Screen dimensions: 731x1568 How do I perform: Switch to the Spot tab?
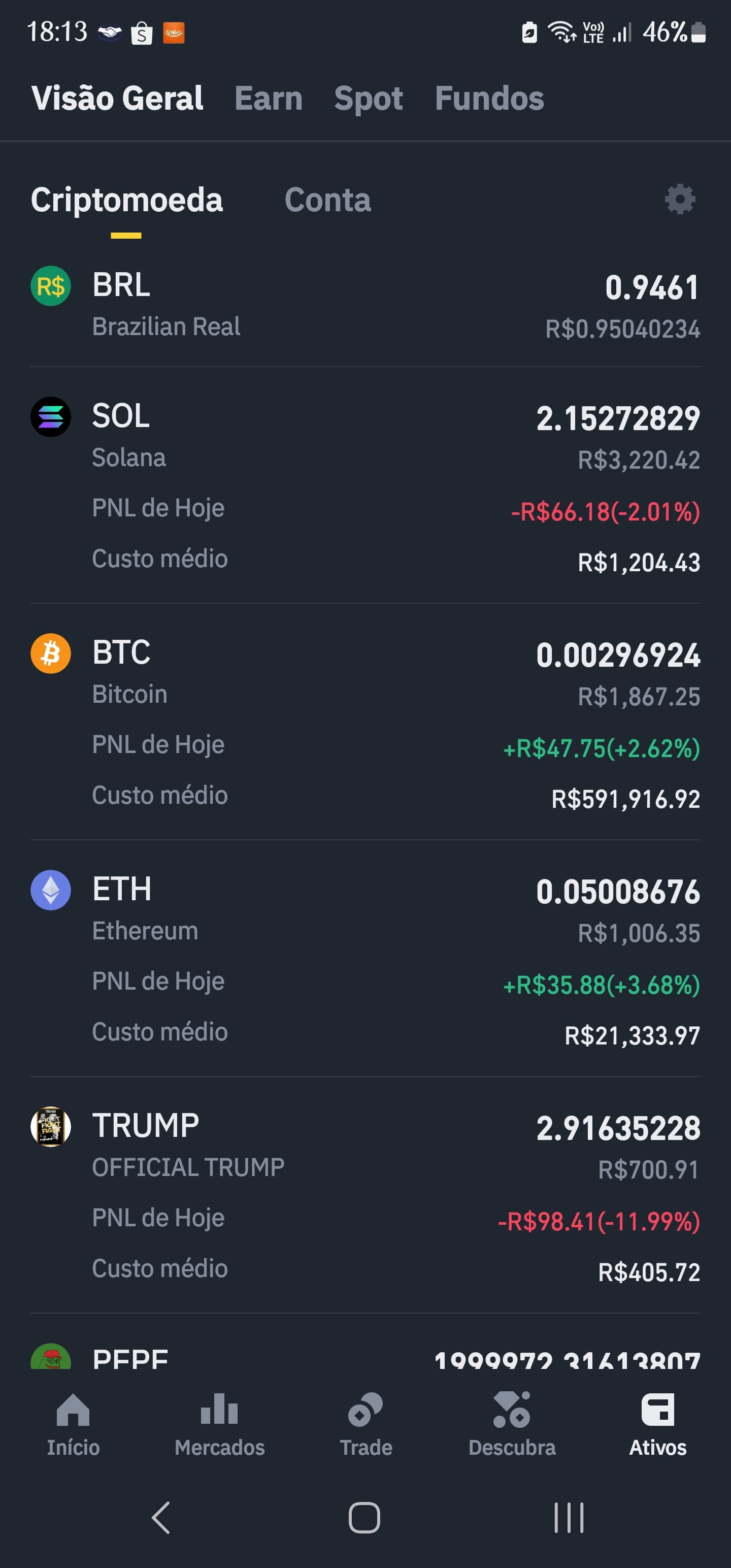click(x=368, y=98)
